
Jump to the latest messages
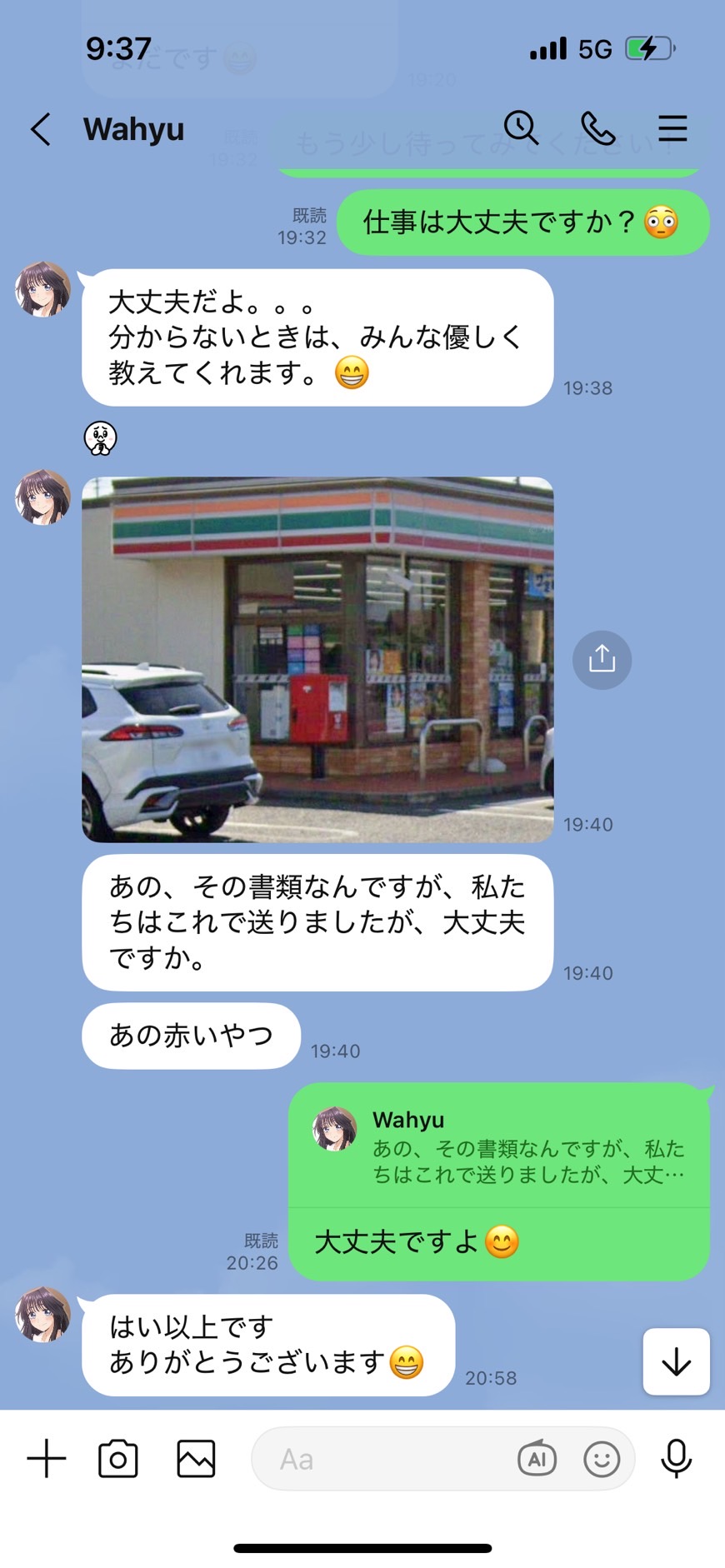[x=676, y=1361]
